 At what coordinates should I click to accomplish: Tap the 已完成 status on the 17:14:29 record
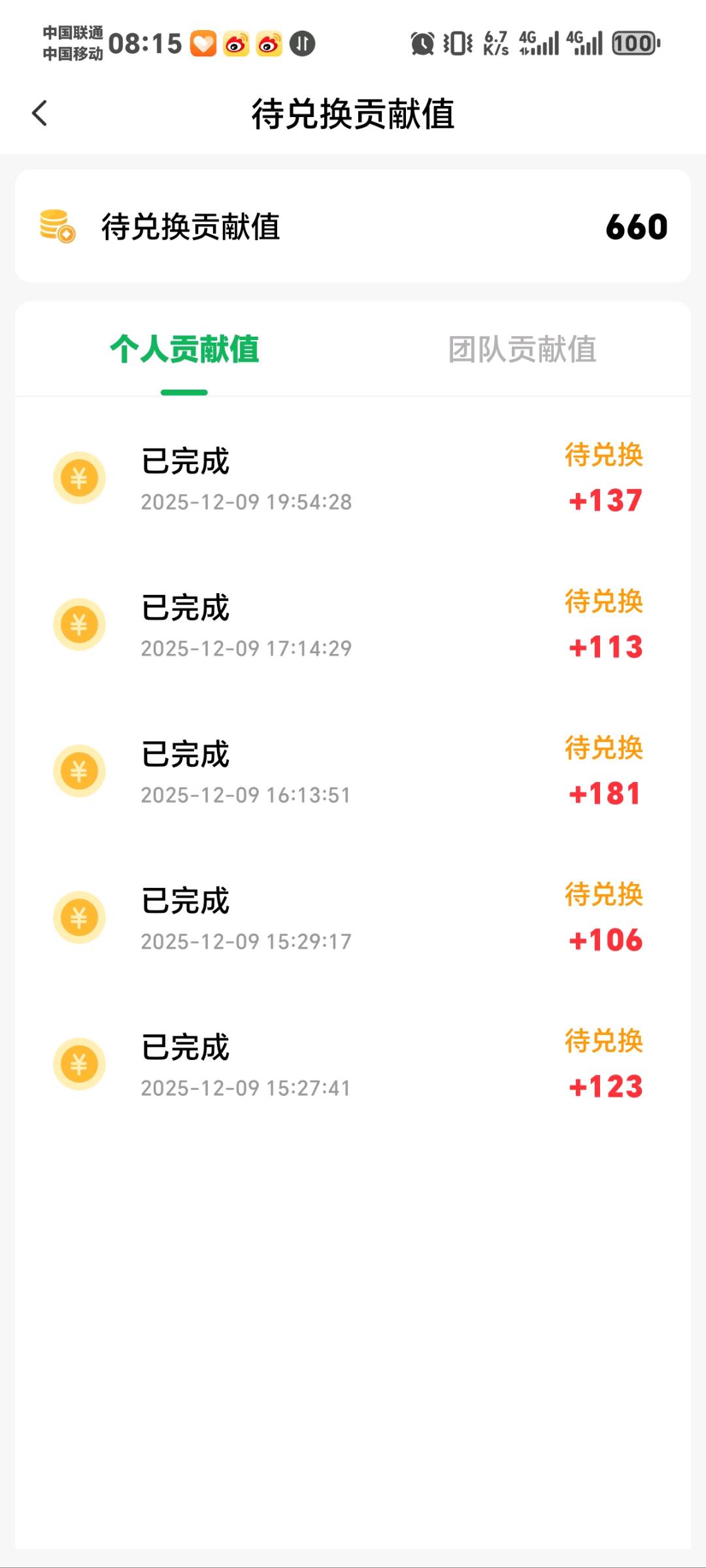[x=185, y=607]
